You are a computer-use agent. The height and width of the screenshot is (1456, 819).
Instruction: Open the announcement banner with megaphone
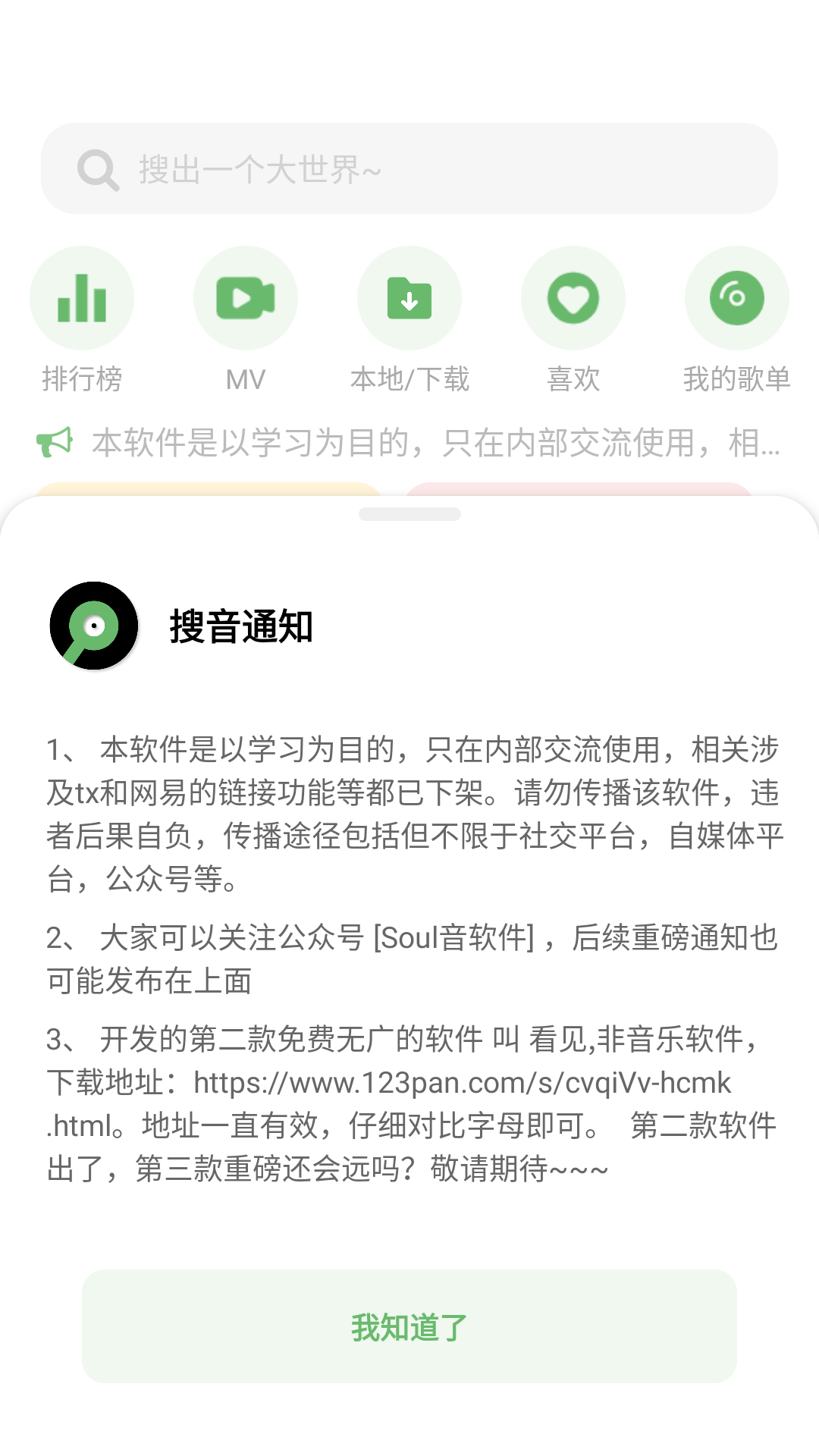click(409, 443)
